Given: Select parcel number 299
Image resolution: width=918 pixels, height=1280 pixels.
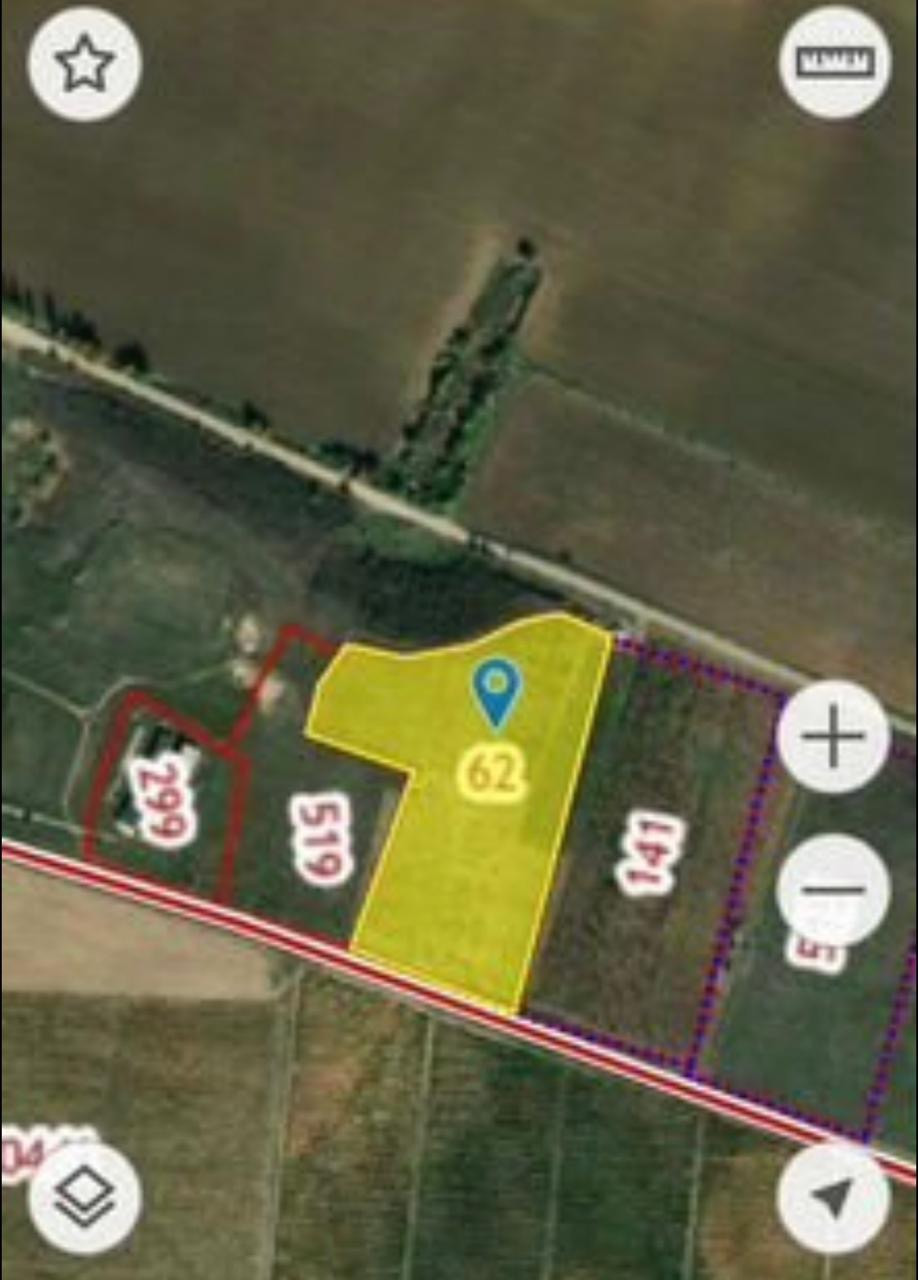Looking at the screenshot, I should (166, 800).
